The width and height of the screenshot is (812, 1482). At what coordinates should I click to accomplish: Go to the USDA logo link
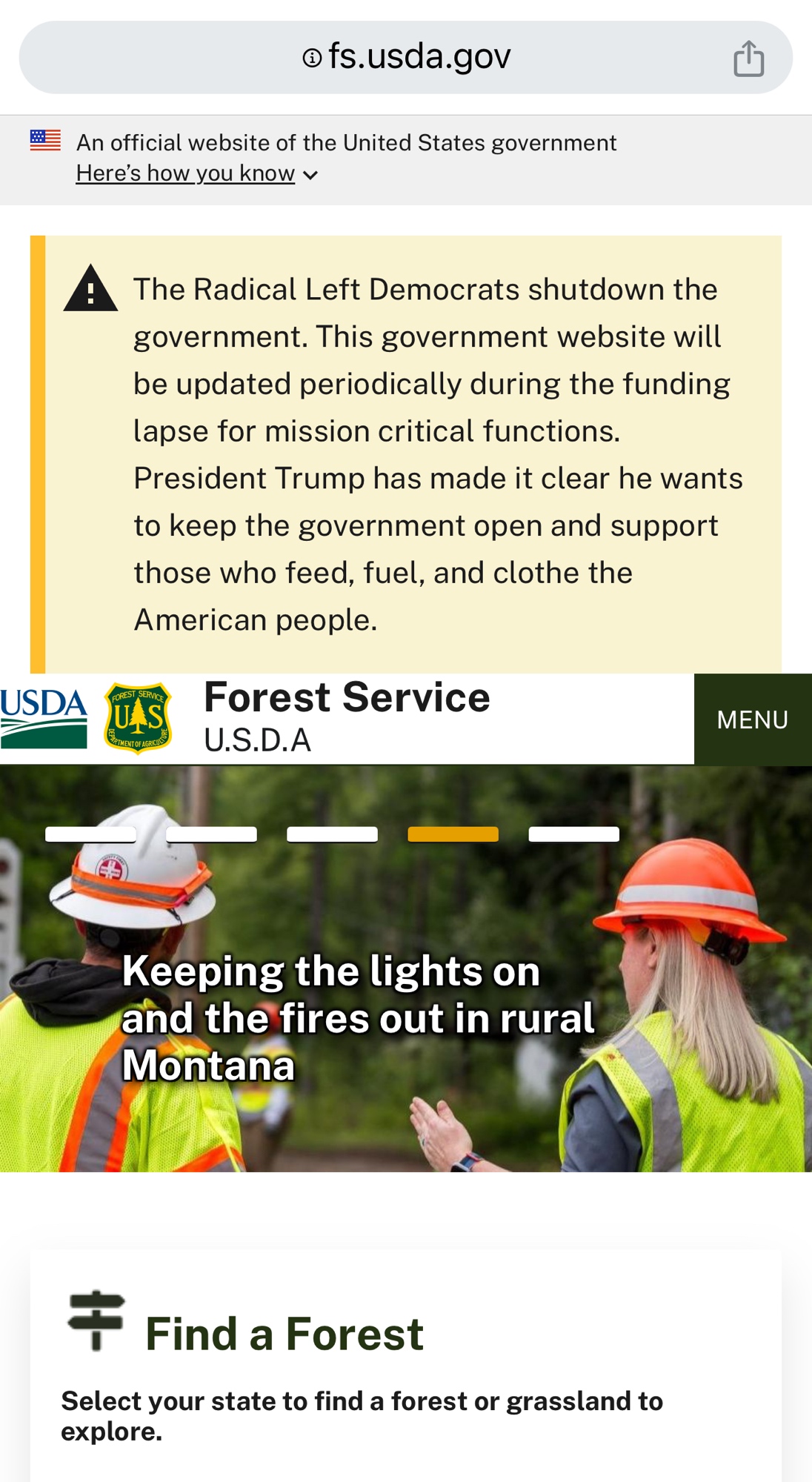(44, 718)
